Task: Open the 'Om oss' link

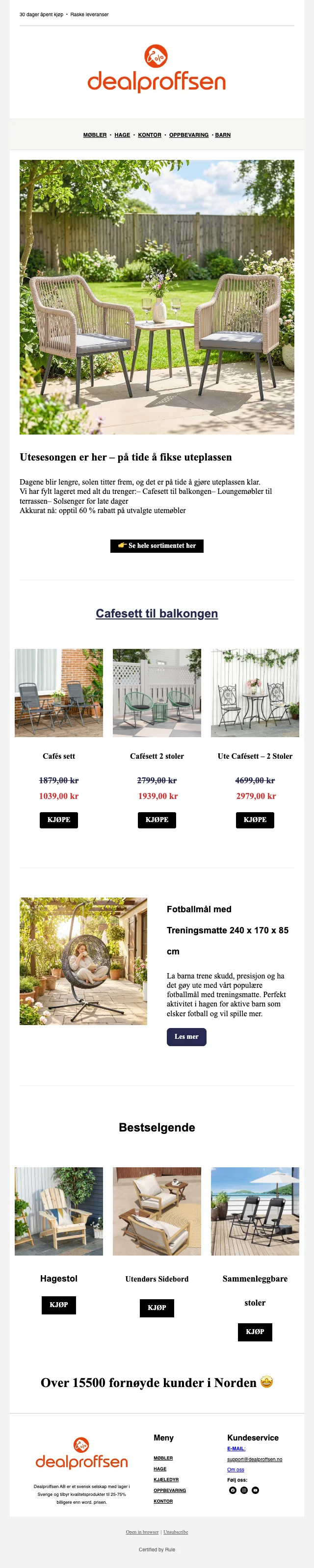Action: click(235, 1469)
